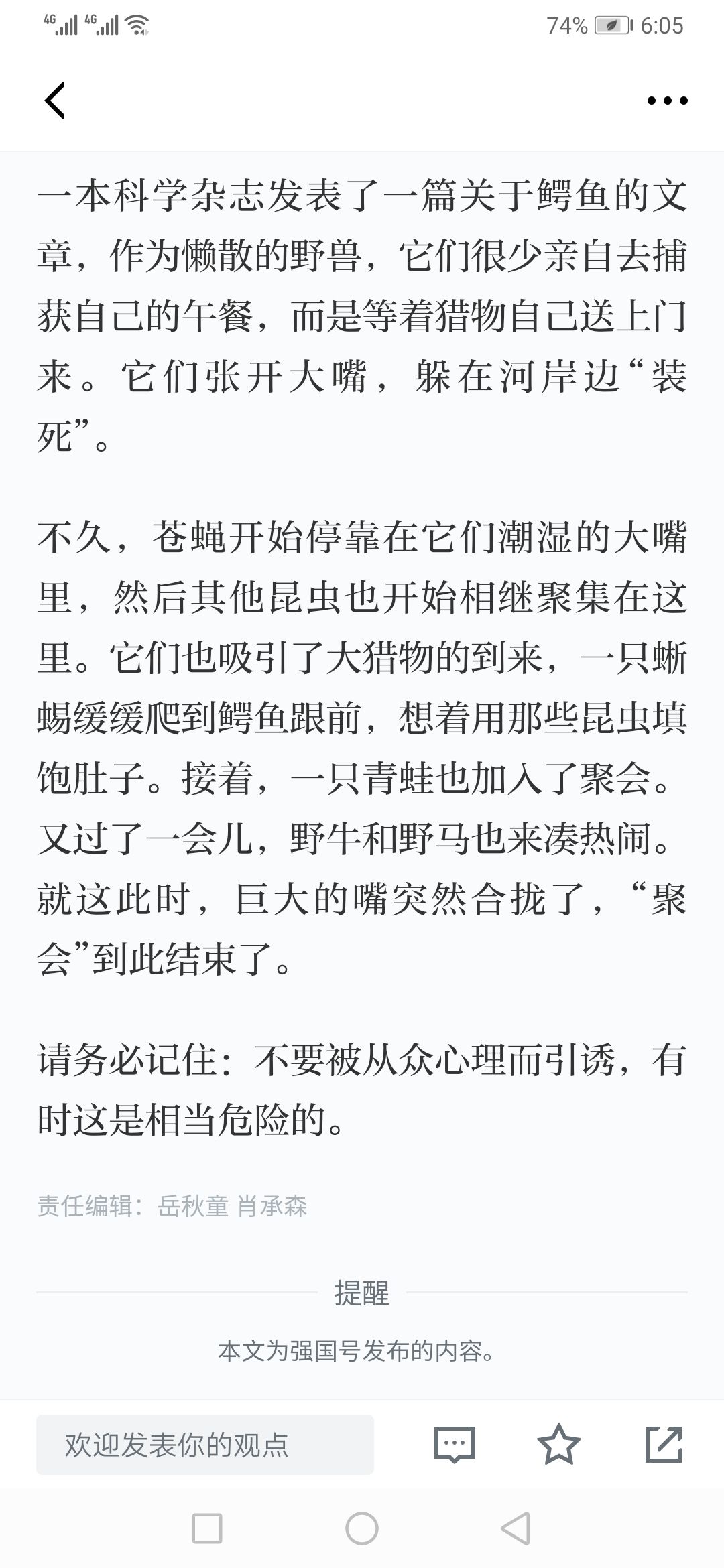Bookmark this article with the star
Viewport: 724px width, 1568px height.
click(x=558, y=1444)
